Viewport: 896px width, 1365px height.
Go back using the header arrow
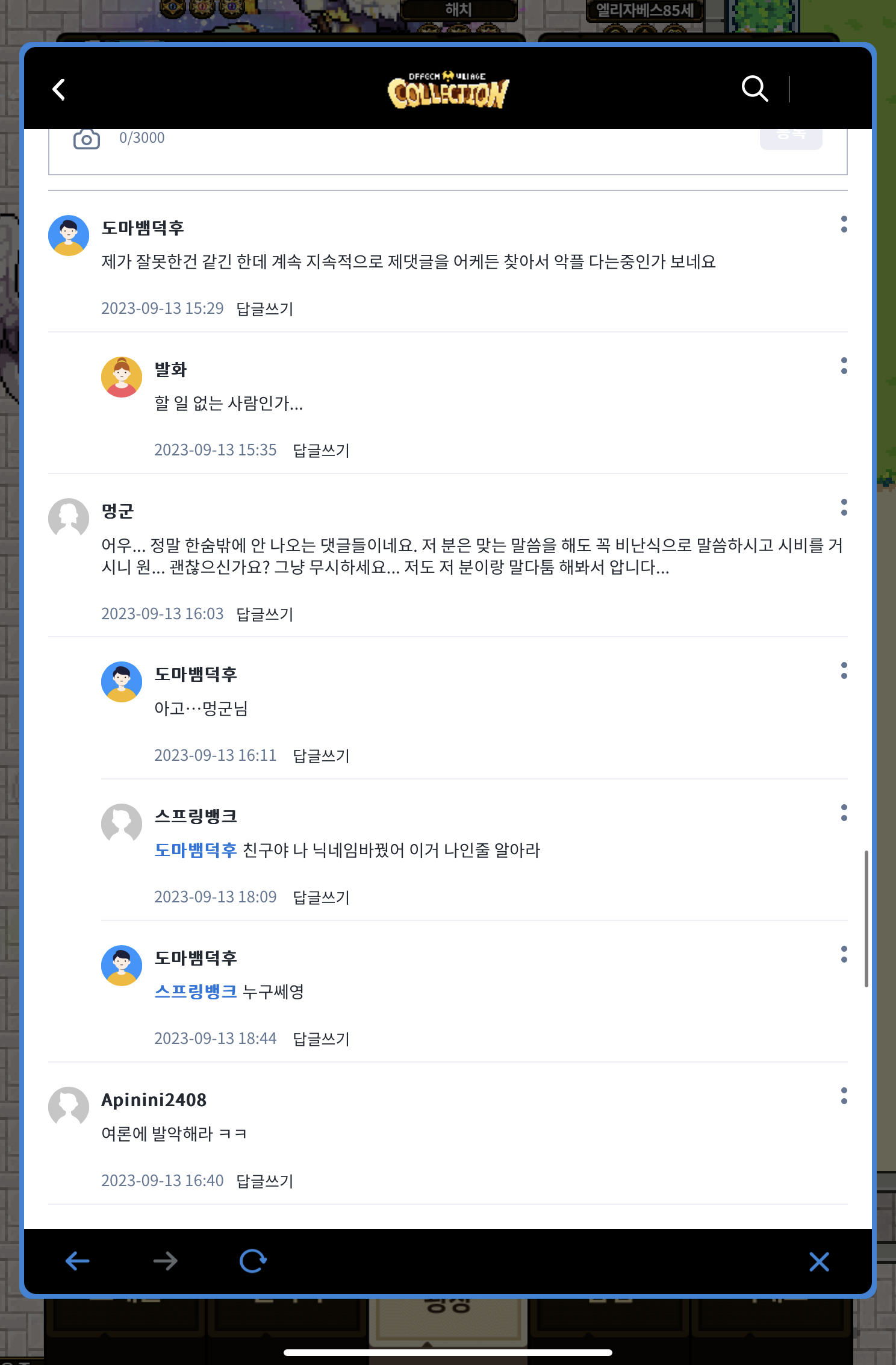pos(58,90)
